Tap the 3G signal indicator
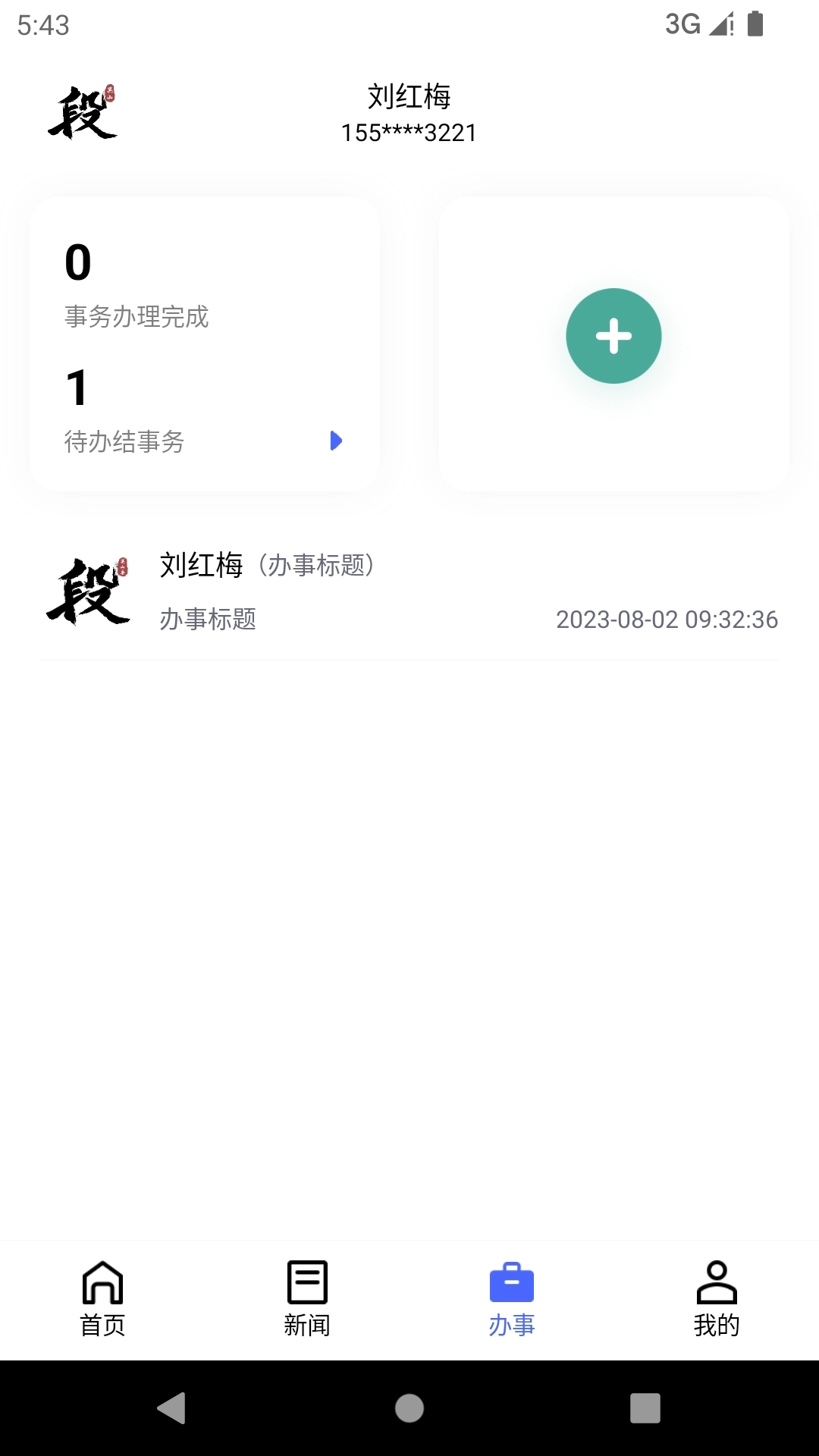 [x=680, y=24]
